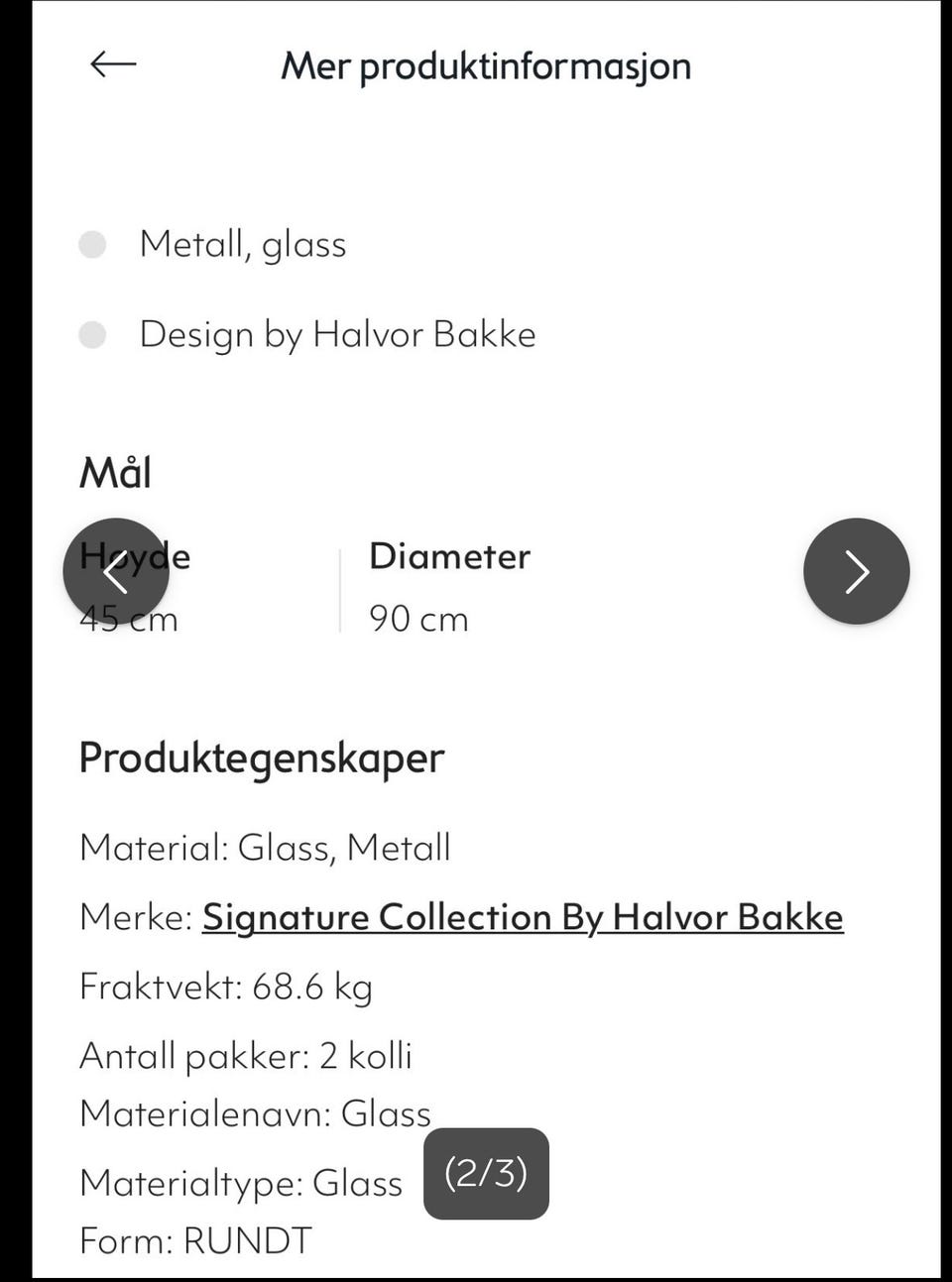Viewport: 952px width, 1282px height.
Task: Advance to next page using right arrow
Action: pos(856,571)
